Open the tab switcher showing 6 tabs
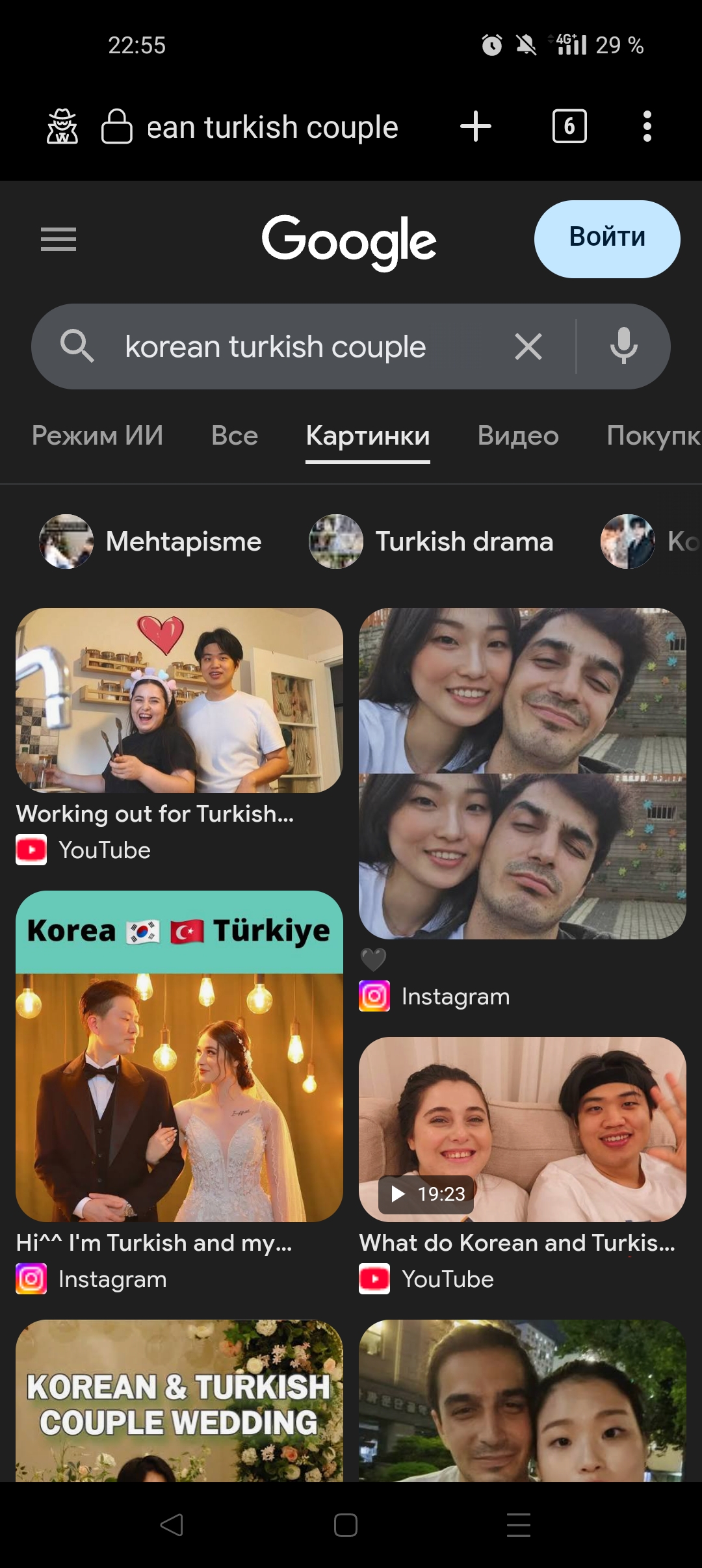 569,126
